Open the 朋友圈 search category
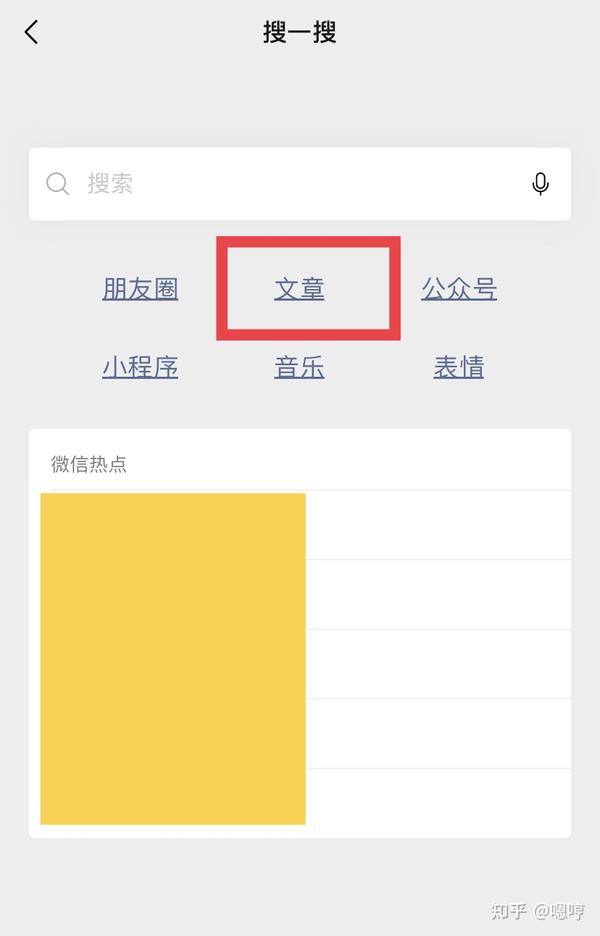600x936 pixels. click(x=140, y=289)
